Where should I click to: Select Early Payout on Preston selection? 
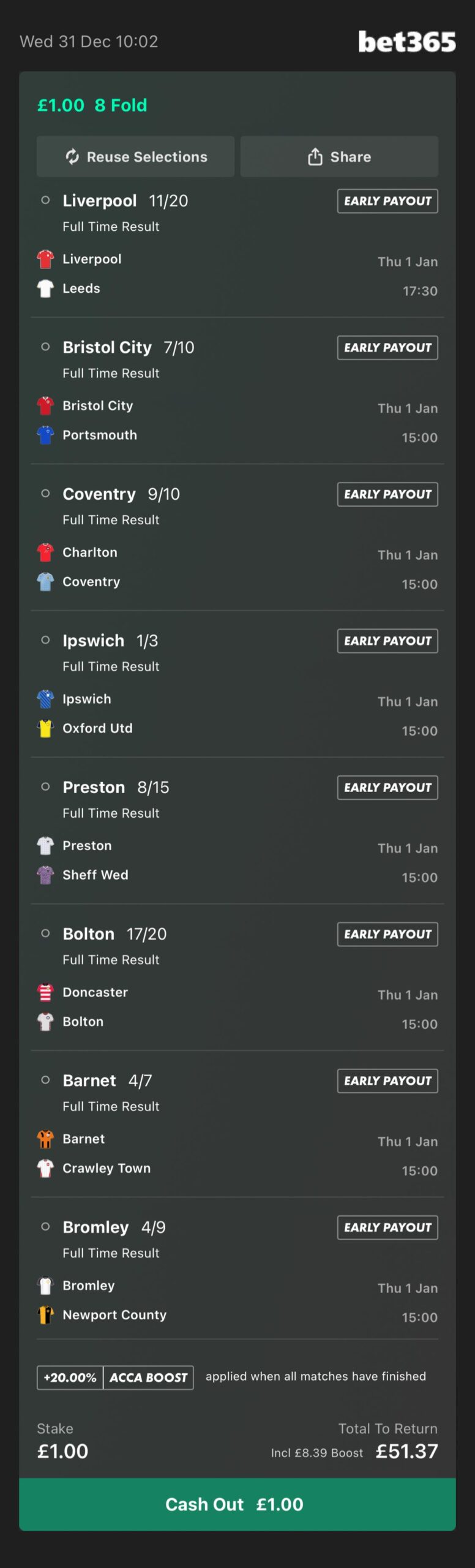(387, 788)
